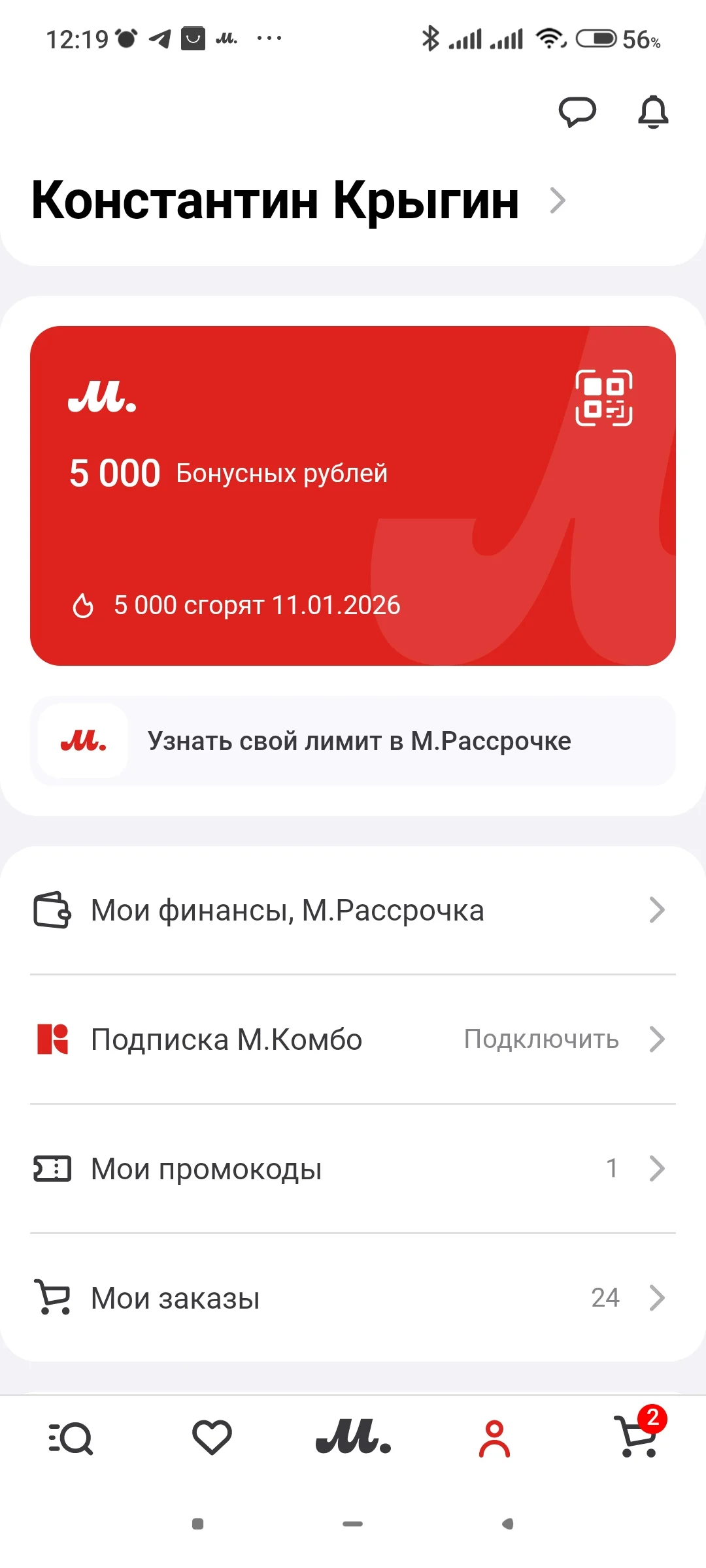The height and width of the screenshot is (1568, 706).
Task: Open the red bonus rubles card
Action: (x=353, y=496)
